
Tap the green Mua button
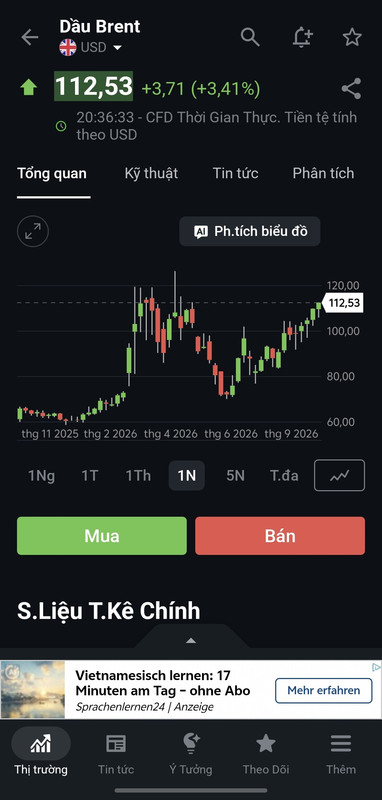point(102,536)
